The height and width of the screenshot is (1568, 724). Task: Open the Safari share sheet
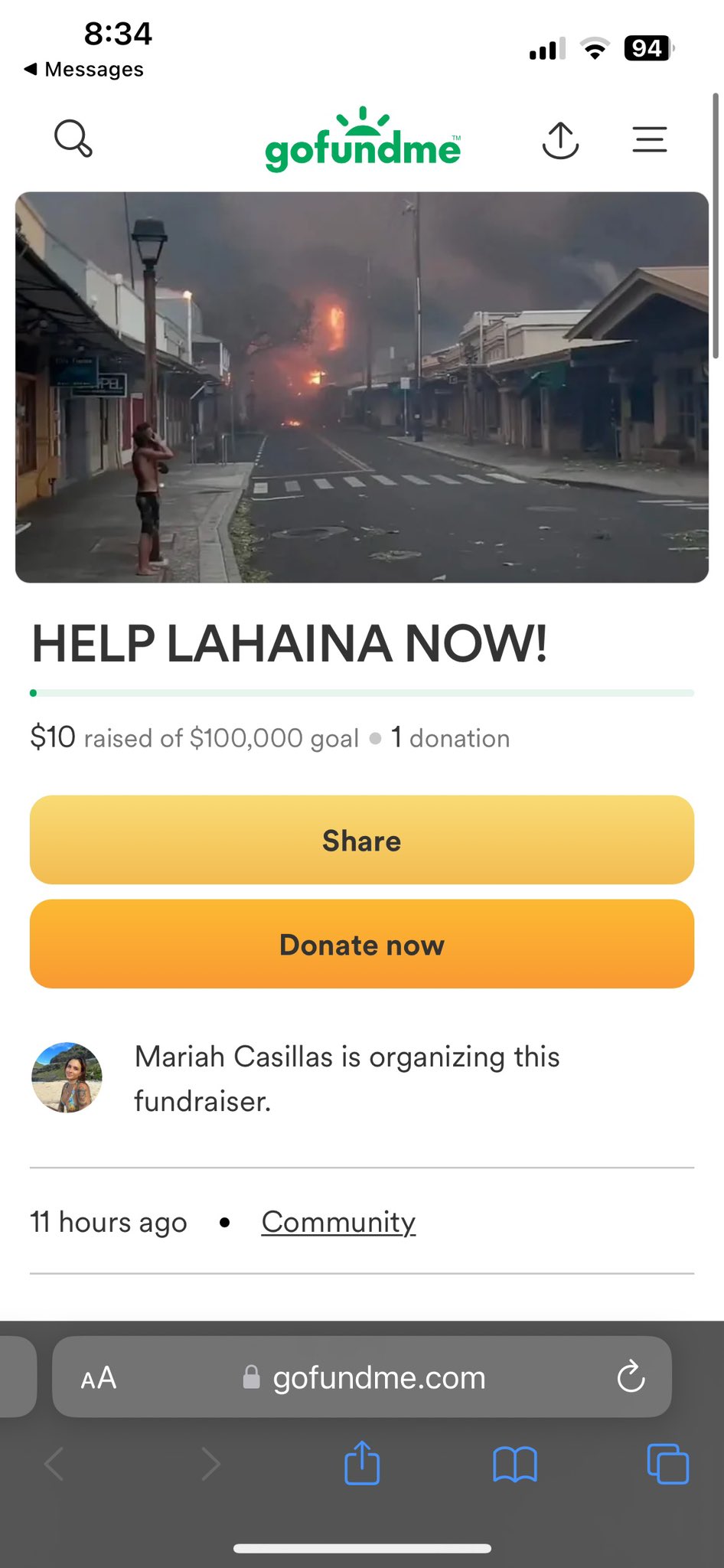[362, 1463]
